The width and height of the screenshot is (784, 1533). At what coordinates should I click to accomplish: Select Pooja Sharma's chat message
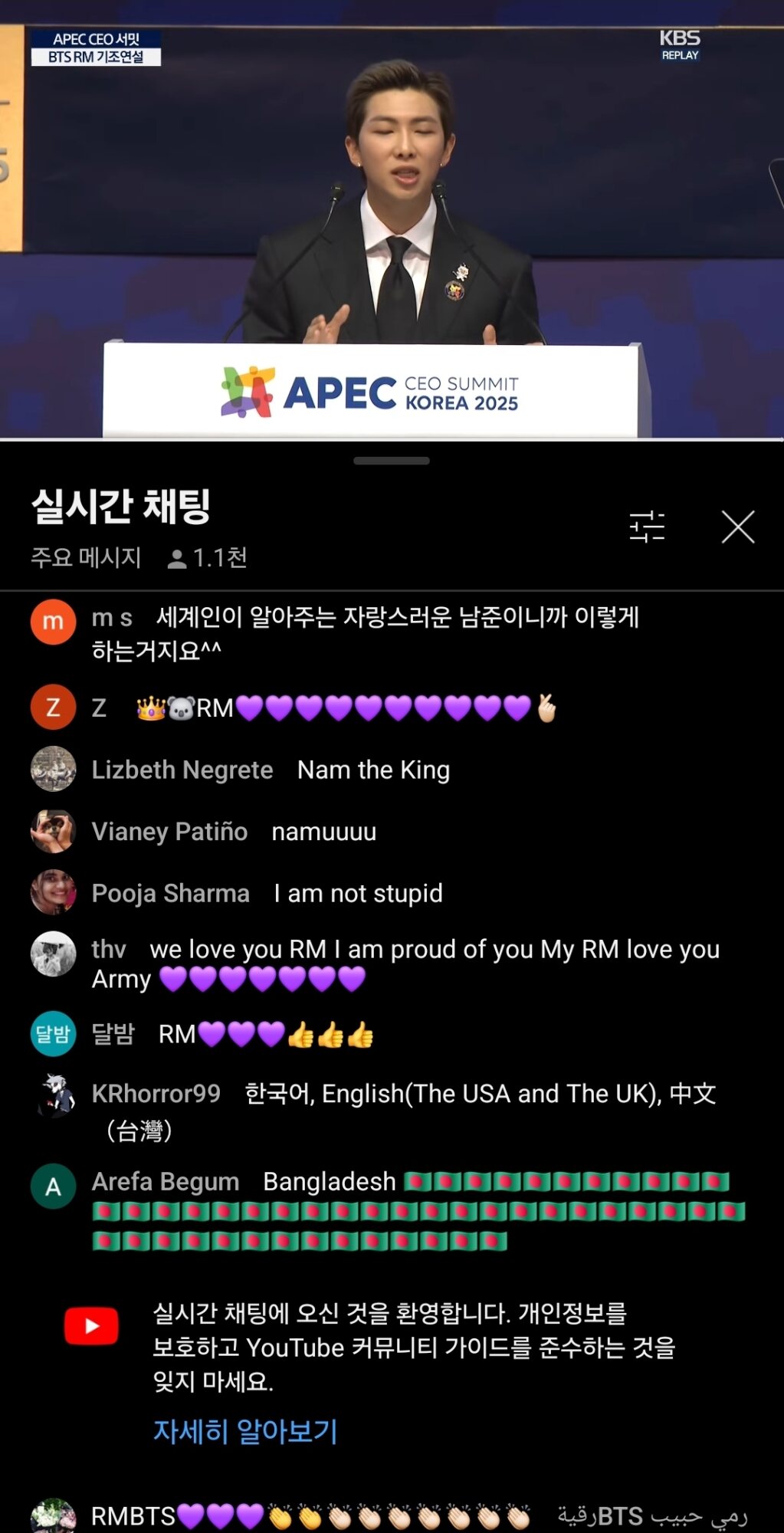[357, 893]
